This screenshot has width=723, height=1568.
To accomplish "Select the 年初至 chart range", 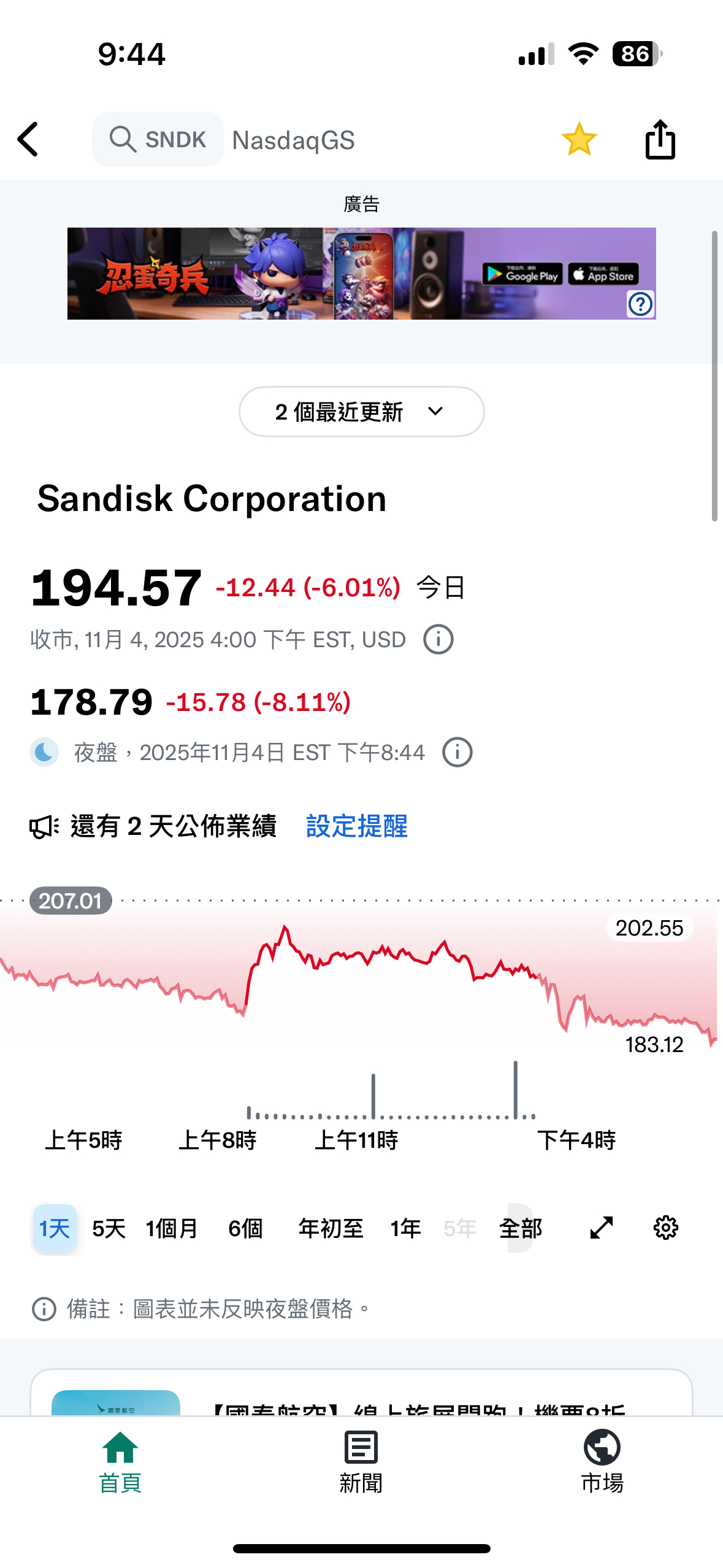I will (330, 1228).
